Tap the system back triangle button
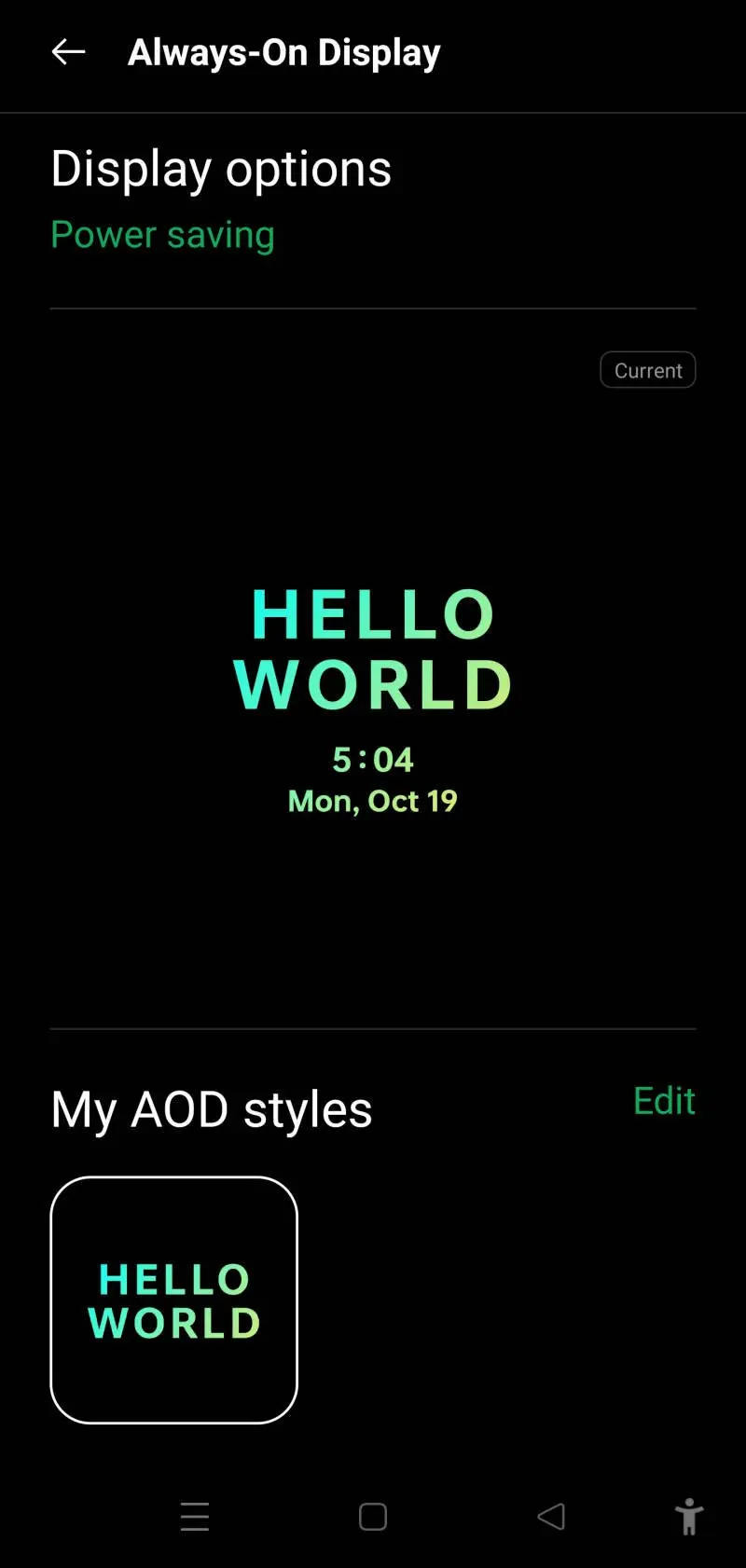Viewport: 746px width, 1568px height. 551,1517
